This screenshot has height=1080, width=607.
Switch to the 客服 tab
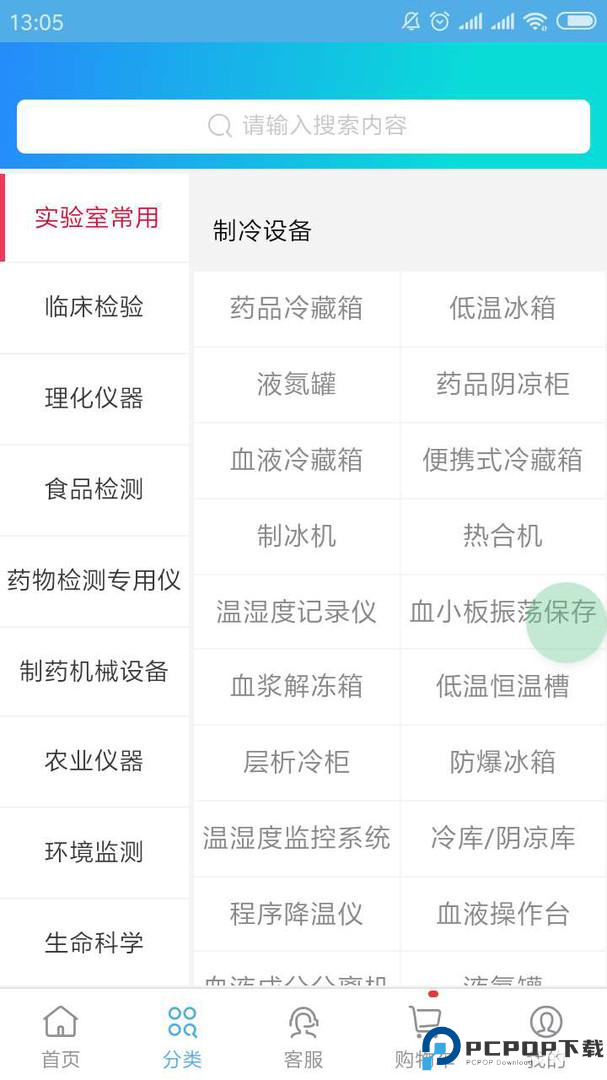coord(303,1036)
